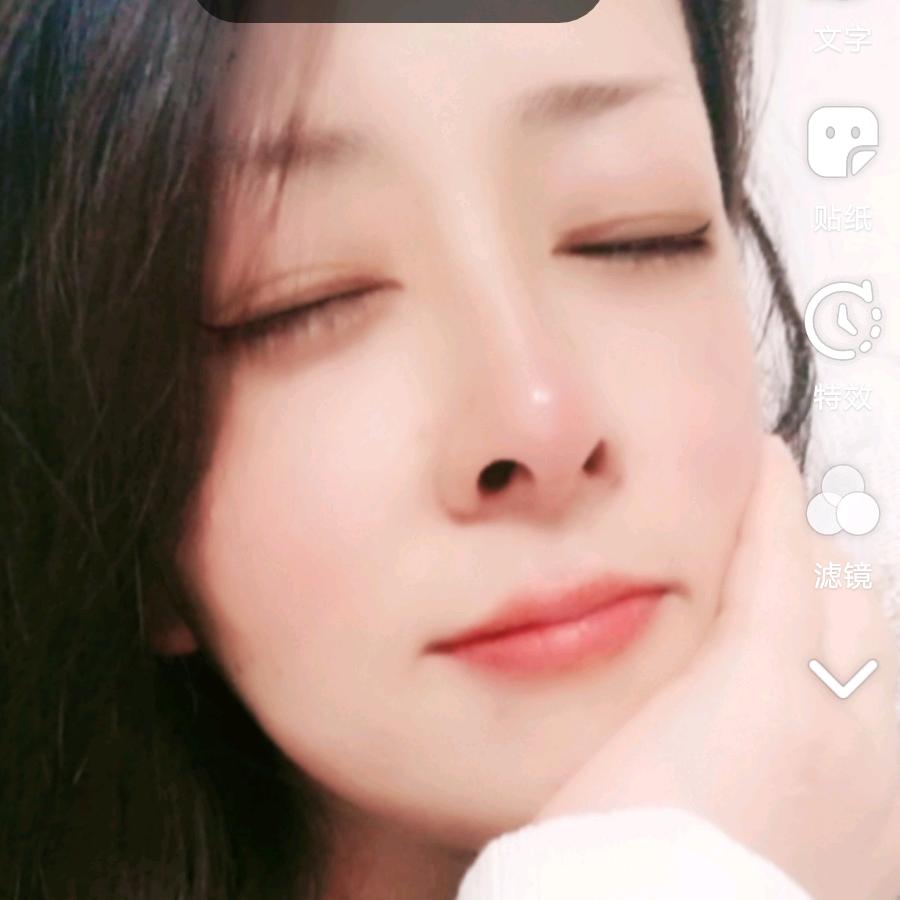900x900 pixels.
Task: Open the 文字 text tool
Action: click(x=842, y=28)
